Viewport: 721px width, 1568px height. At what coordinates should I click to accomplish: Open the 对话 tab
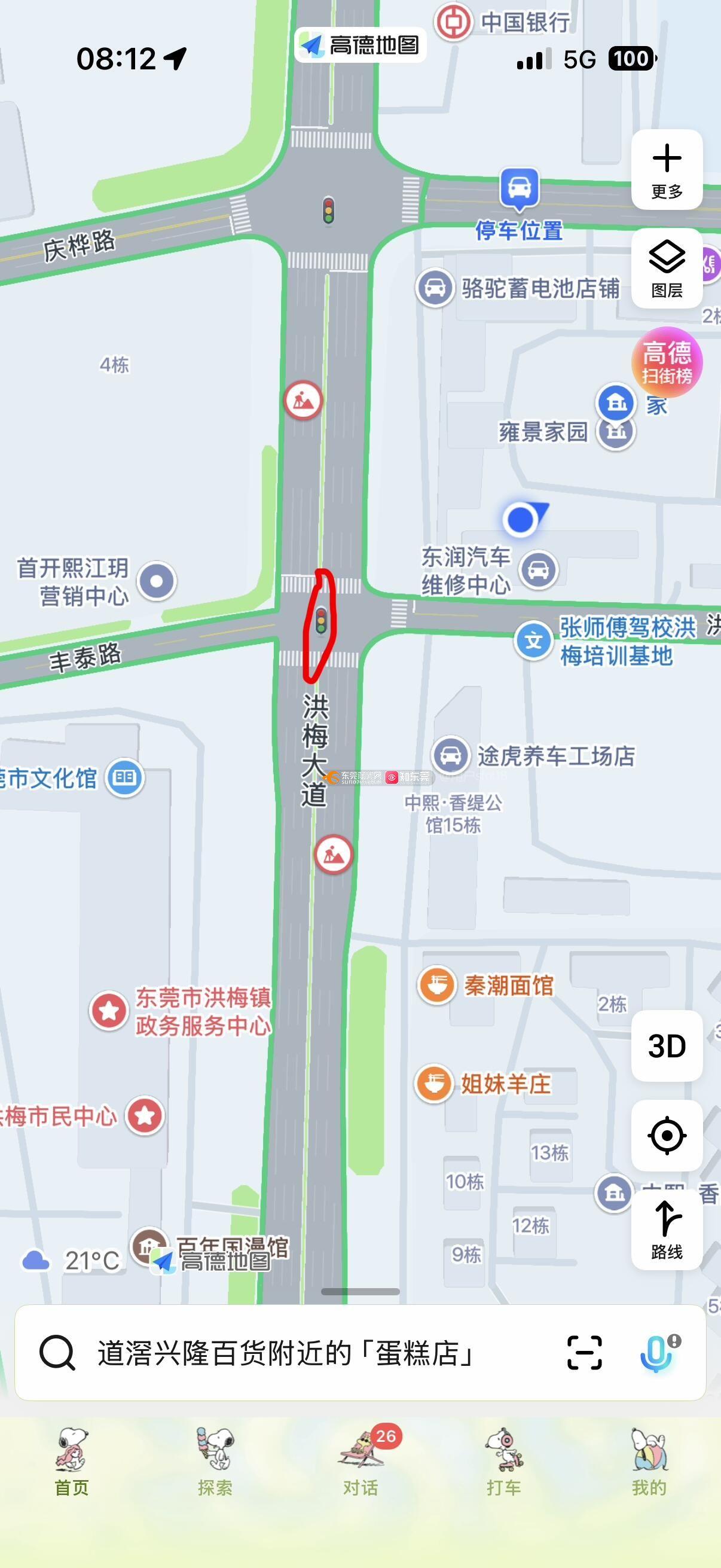click(x=360, y=1461)
